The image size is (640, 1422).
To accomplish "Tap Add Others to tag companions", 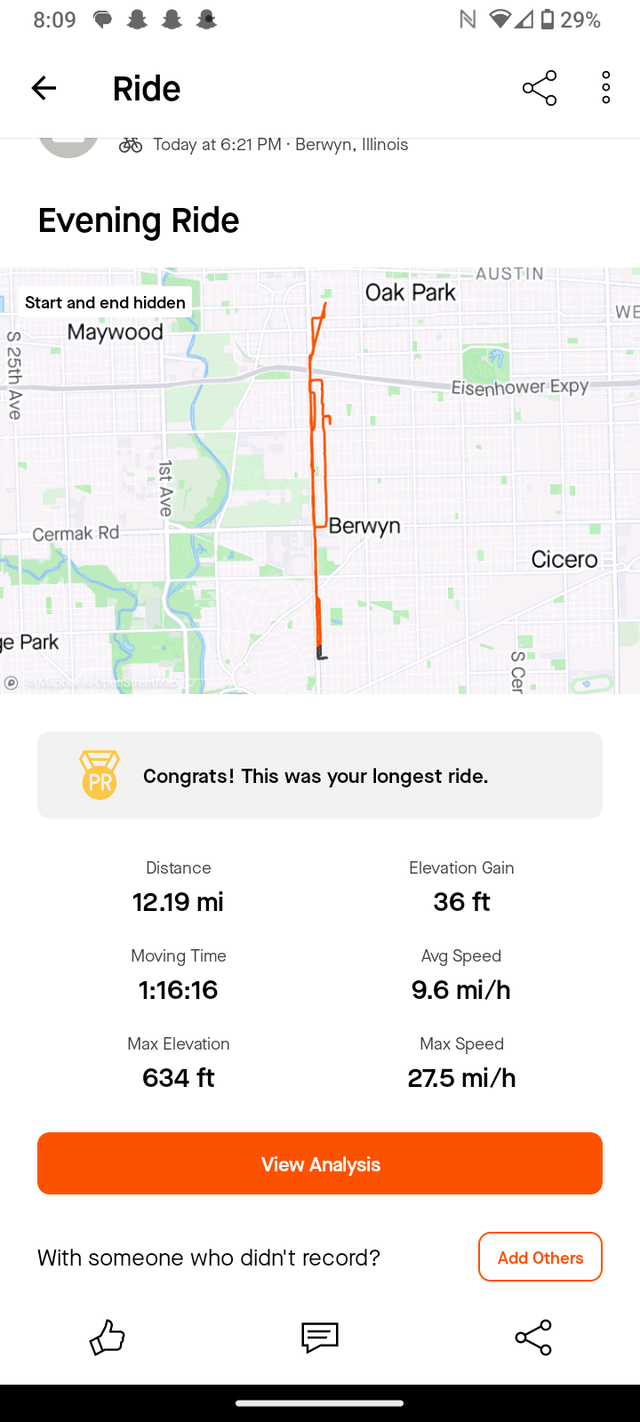I will point(540,1257).
